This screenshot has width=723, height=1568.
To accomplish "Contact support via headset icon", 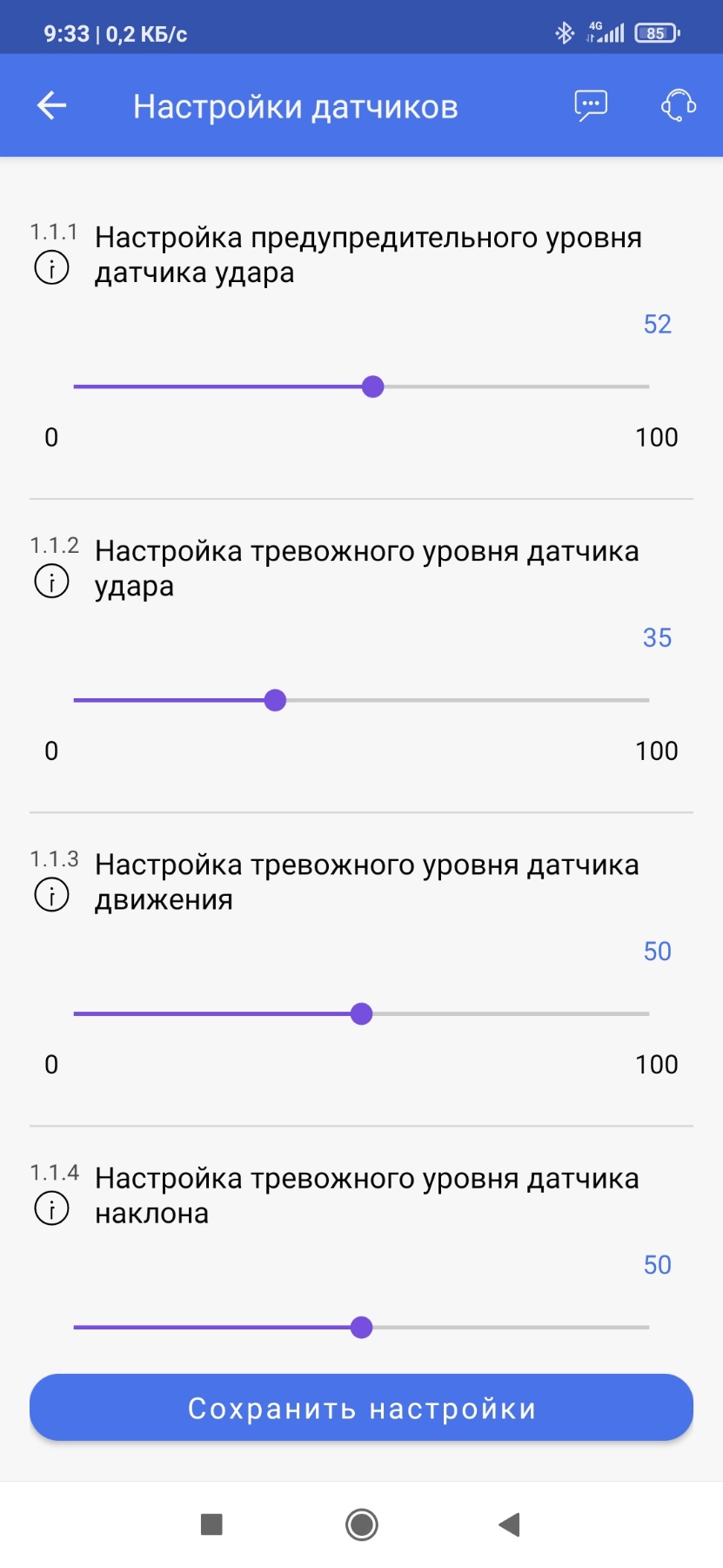I will 678,106.
